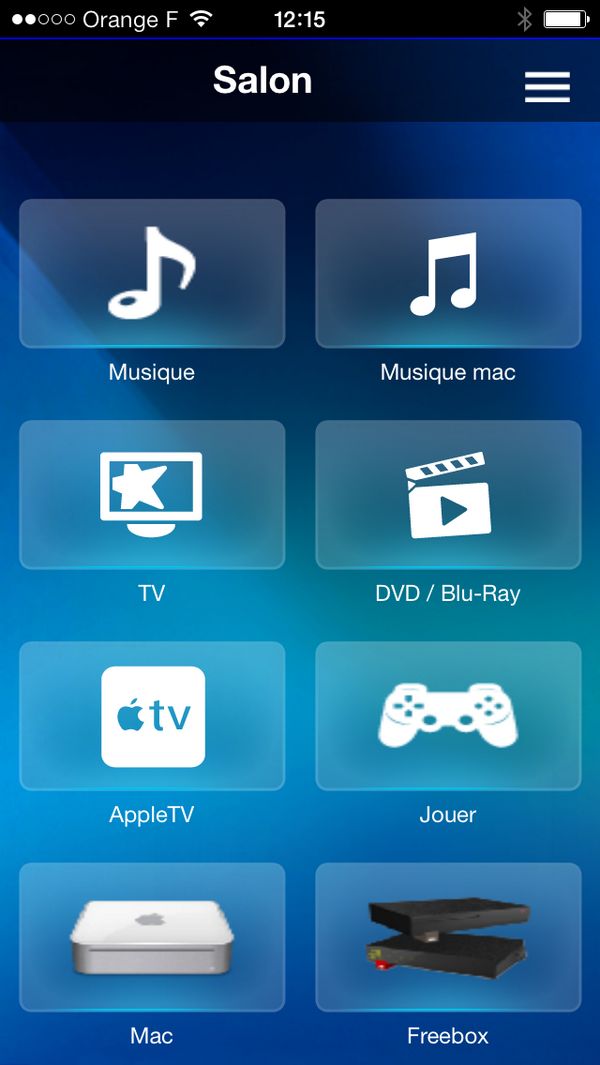Launch the TV activity
600x1065 pixels.
click(152, 494)
